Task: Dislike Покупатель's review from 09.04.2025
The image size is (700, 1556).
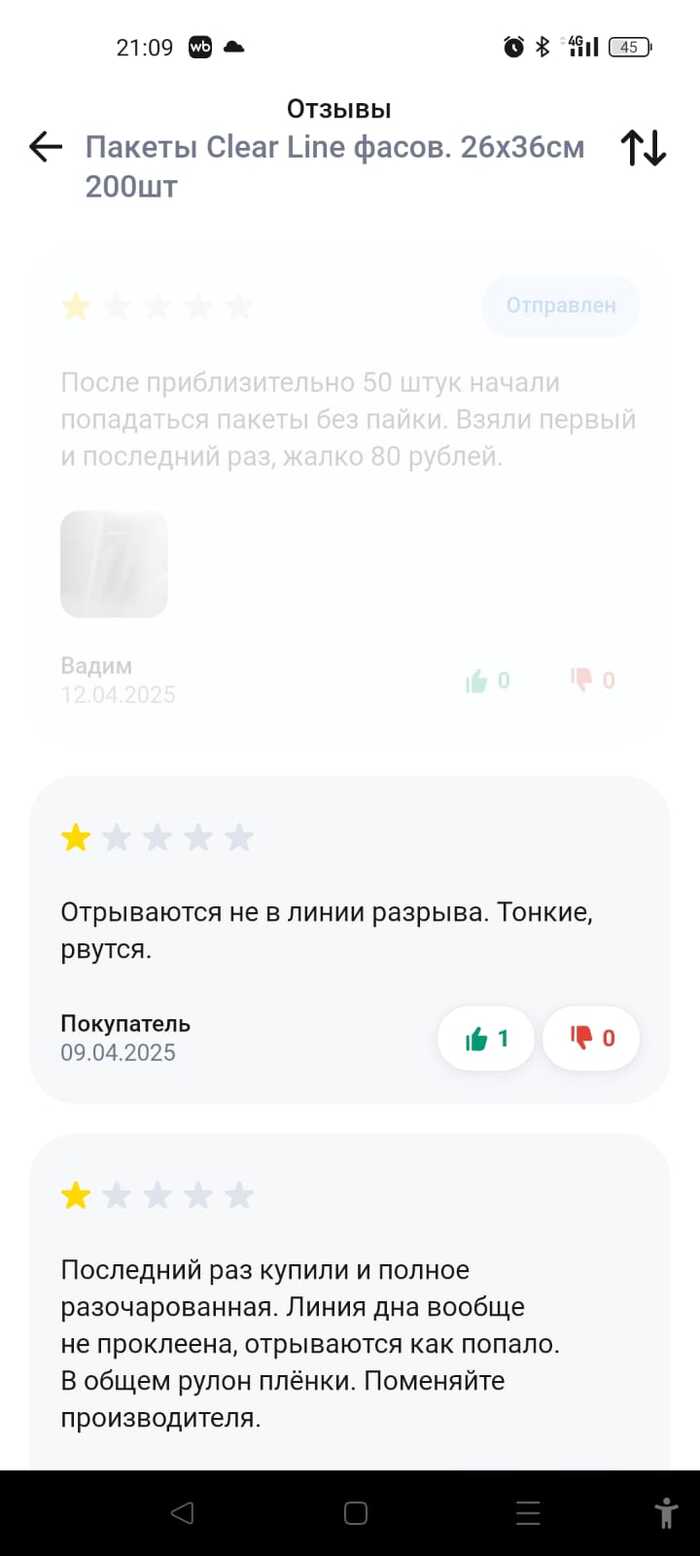Action: tap(592, 1039)
